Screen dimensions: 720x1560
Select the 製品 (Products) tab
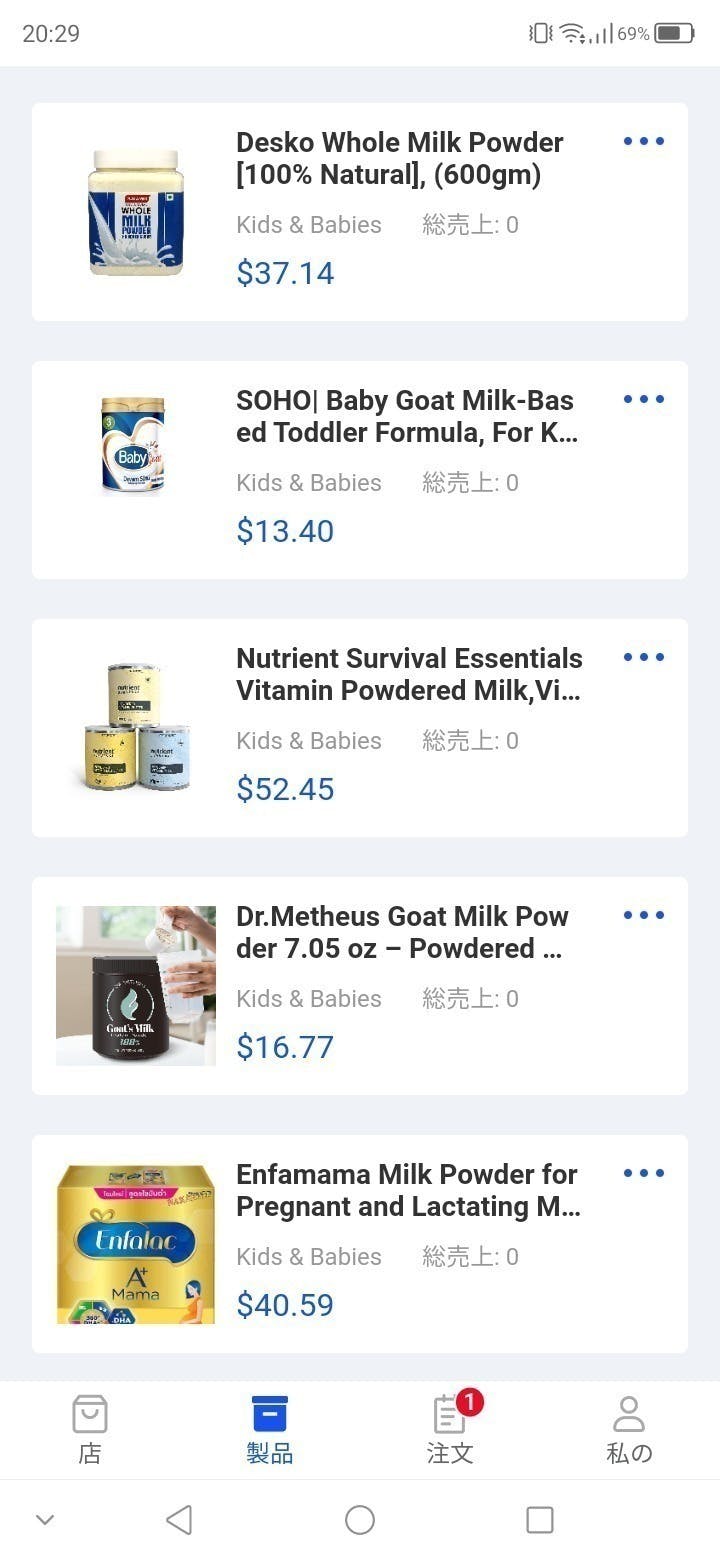[x=270, y=1430]
